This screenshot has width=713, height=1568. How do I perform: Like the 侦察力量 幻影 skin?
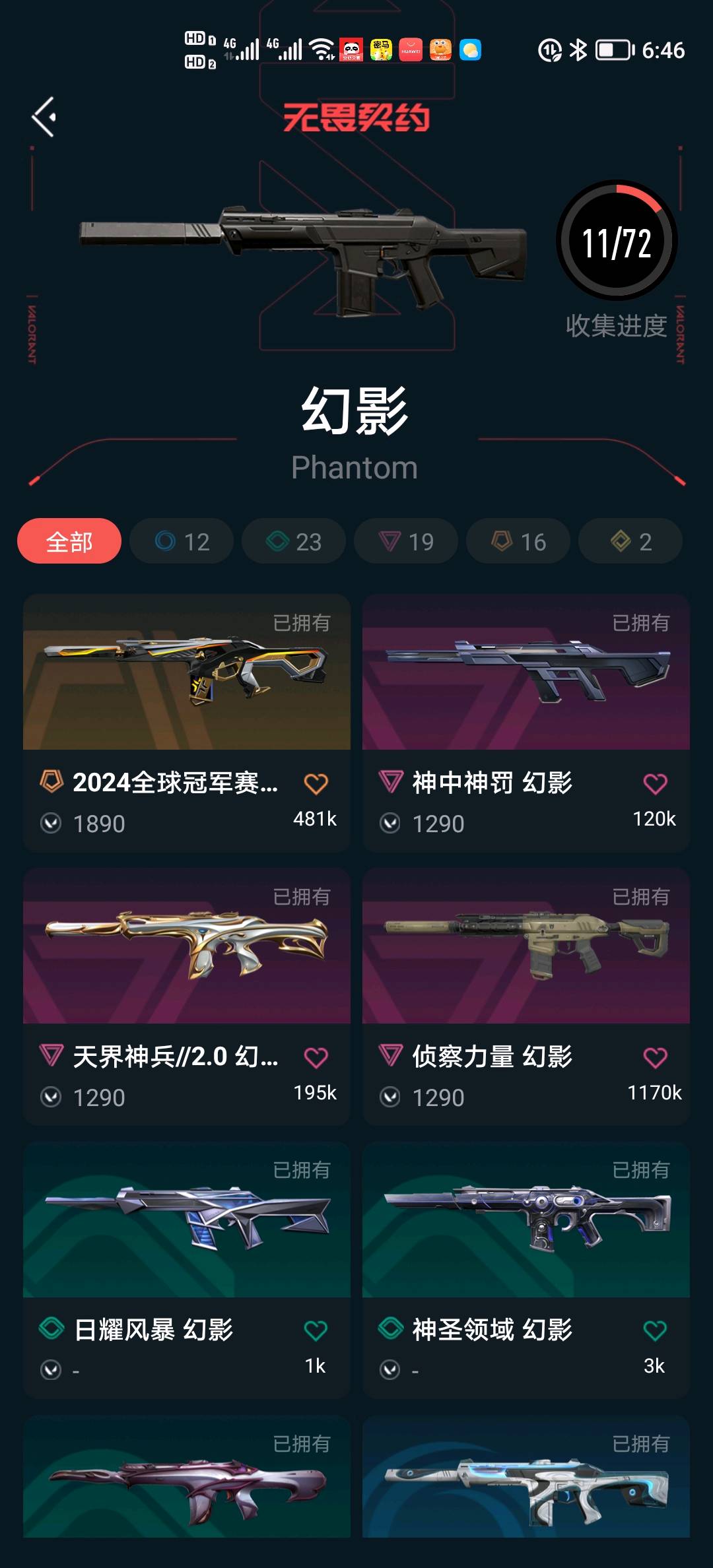pyautogui.click(x=655, y=1058)
